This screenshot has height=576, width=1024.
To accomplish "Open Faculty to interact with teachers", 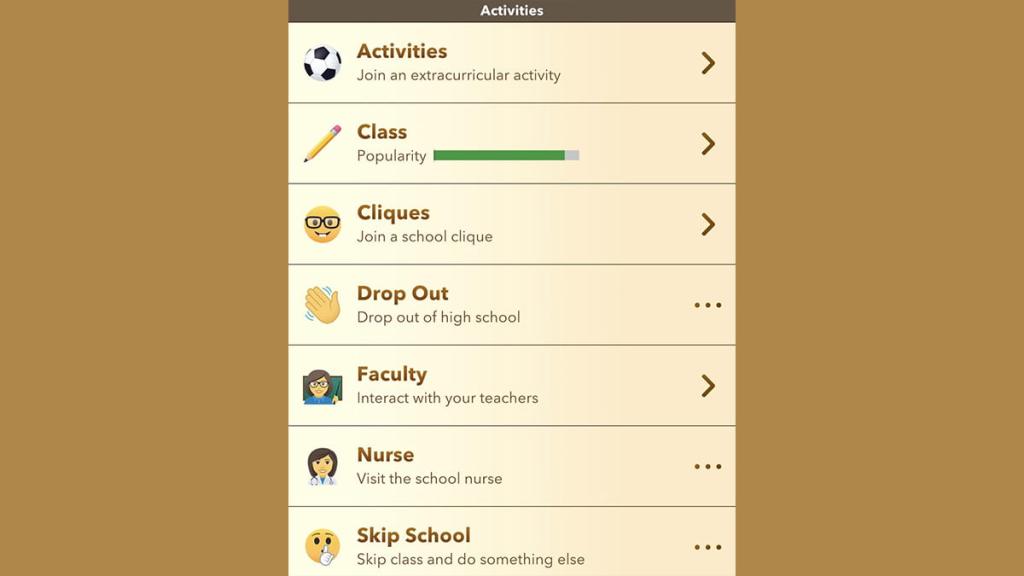I will (511, 386).
